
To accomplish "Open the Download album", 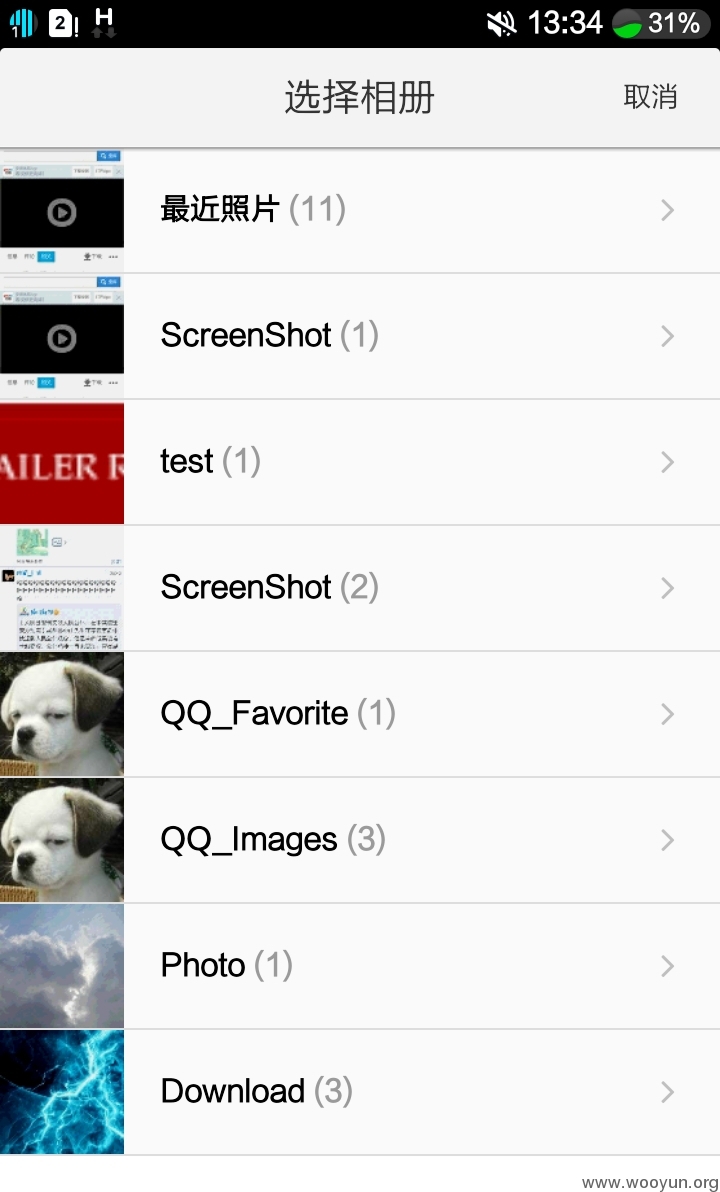I will 360,1092.
